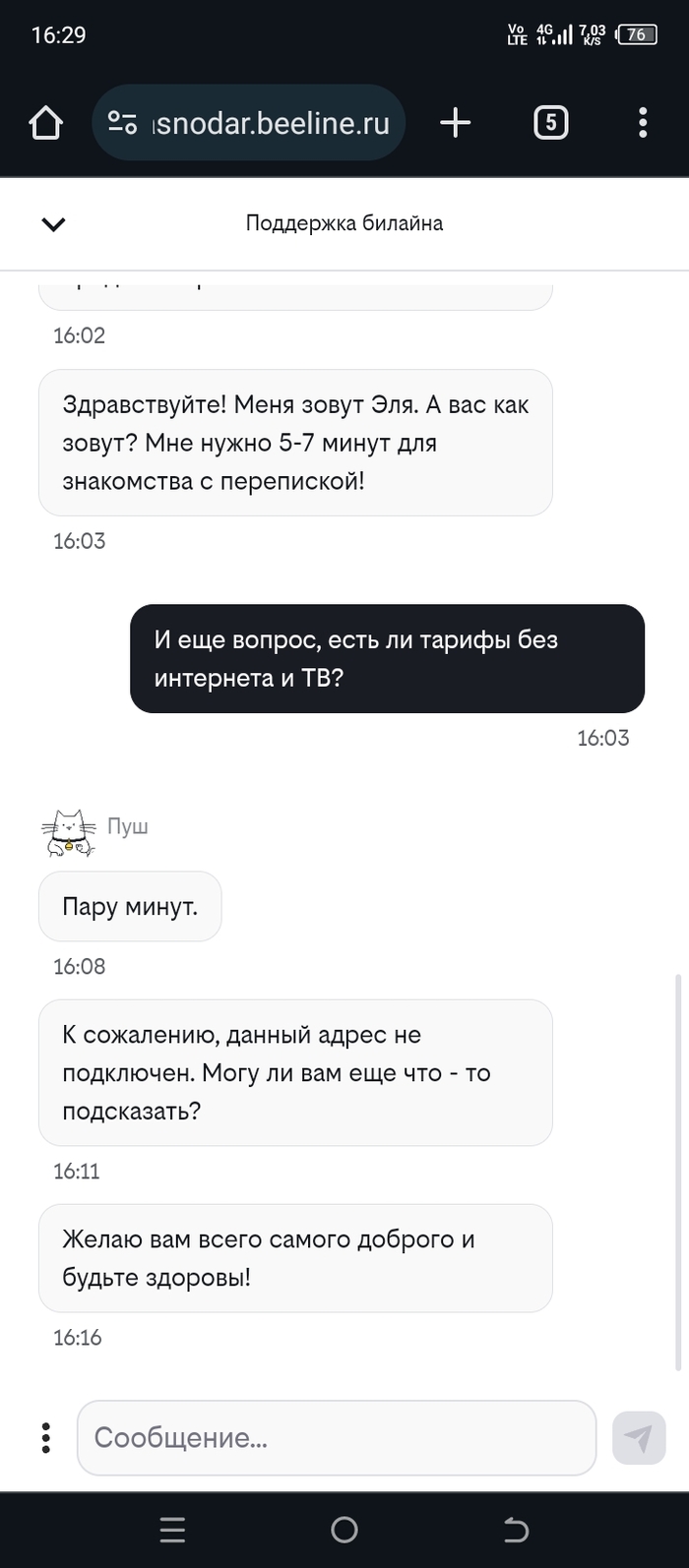This screenshot has width=689, height=1568.
Task: Tap the system back navigation button
Action: tap(516, 1529)
